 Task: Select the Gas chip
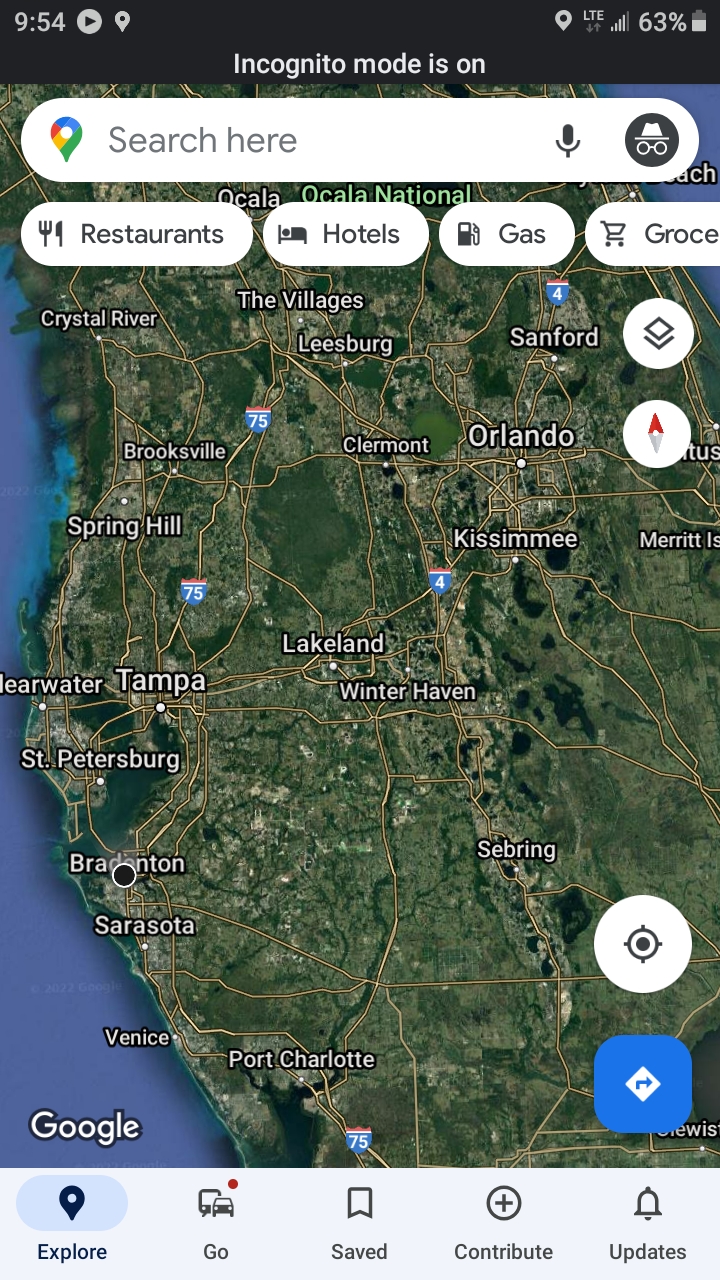[505, 234]
